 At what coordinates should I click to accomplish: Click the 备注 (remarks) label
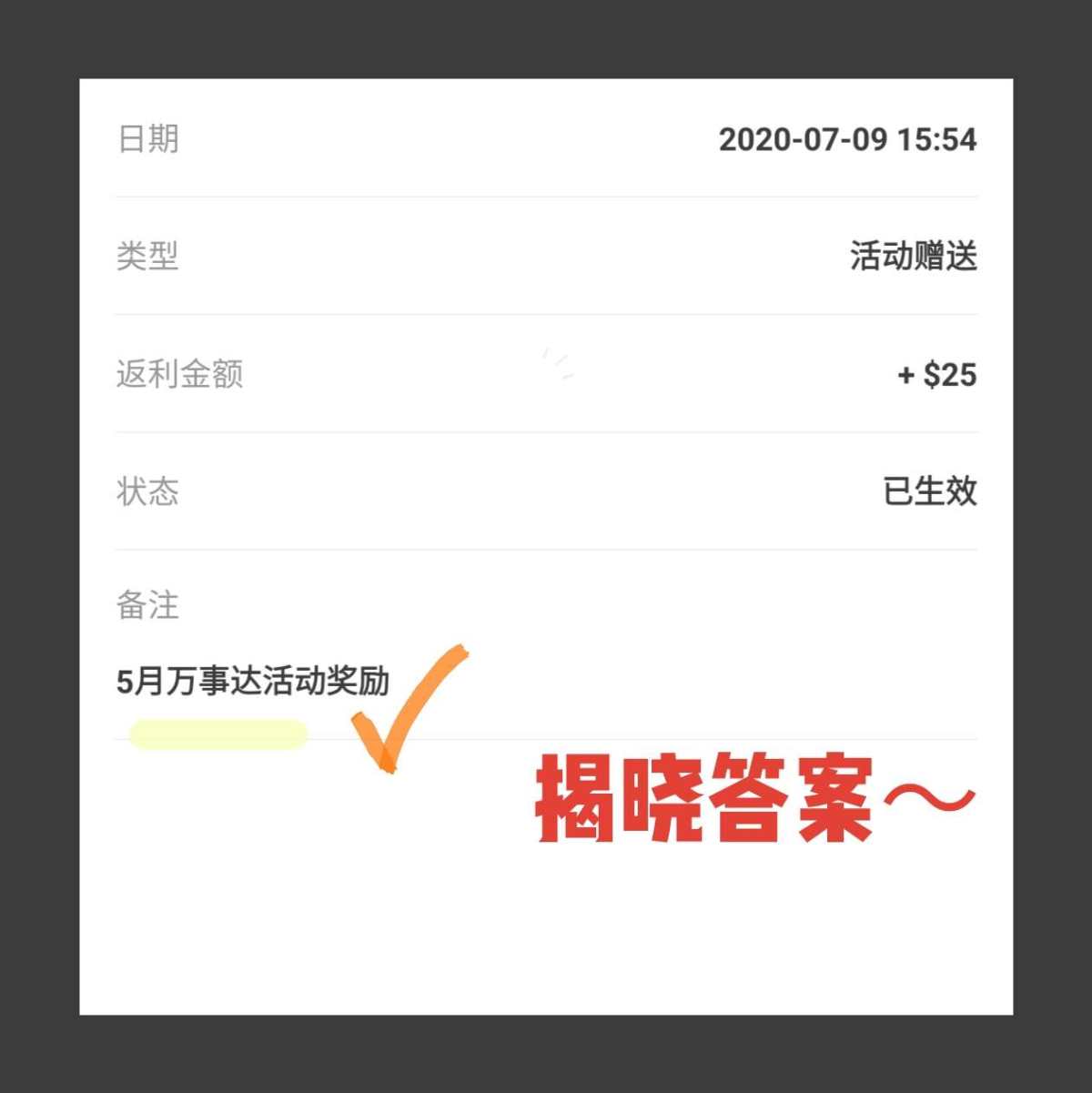(x=146, y=606)
